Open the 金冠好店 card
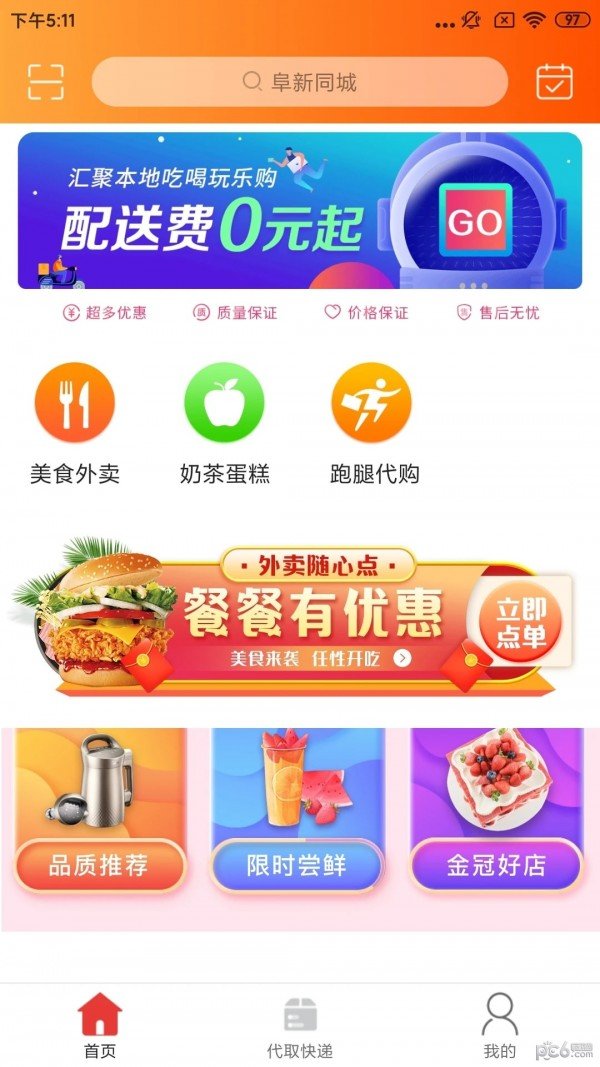This screenshot has height=1067, width=600. 497,812
